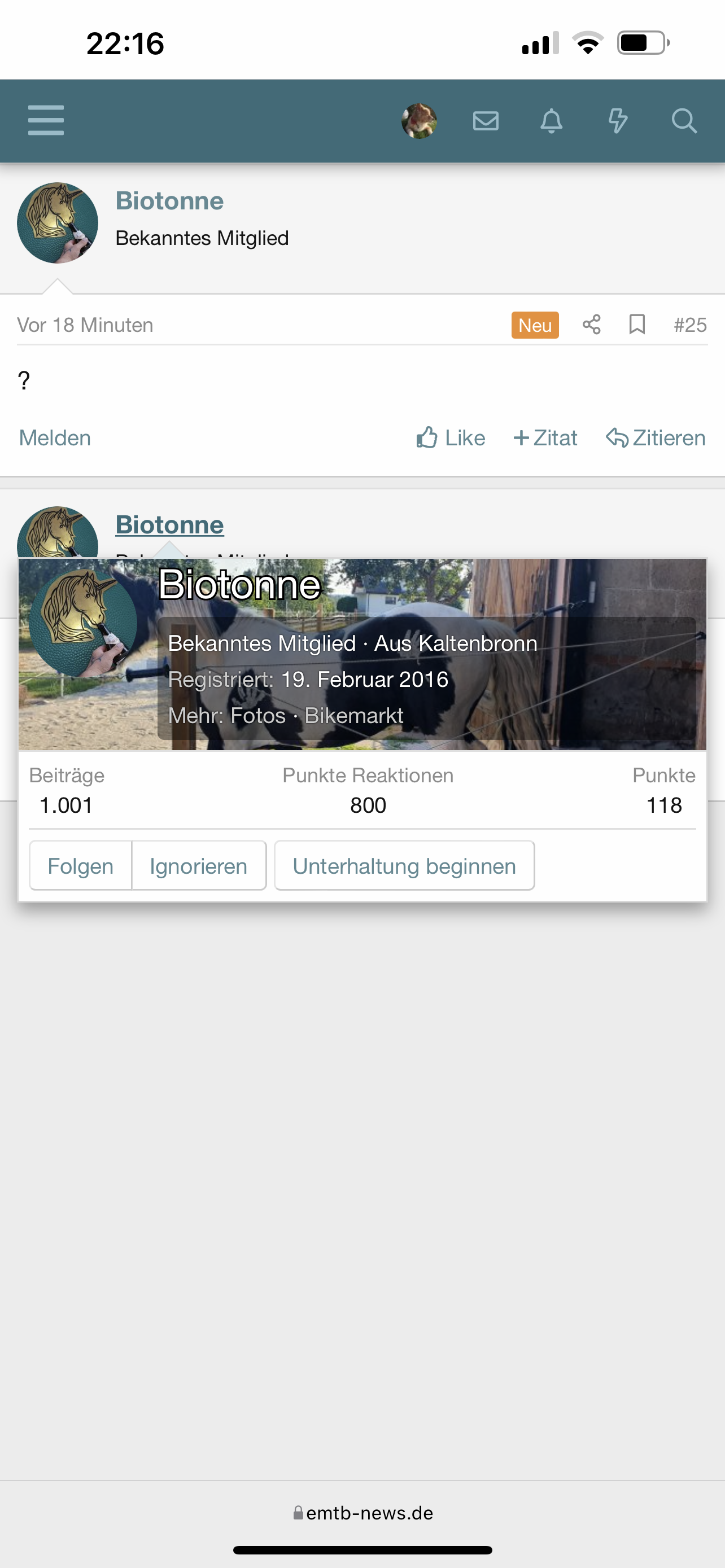Open permalink #25

691,325
